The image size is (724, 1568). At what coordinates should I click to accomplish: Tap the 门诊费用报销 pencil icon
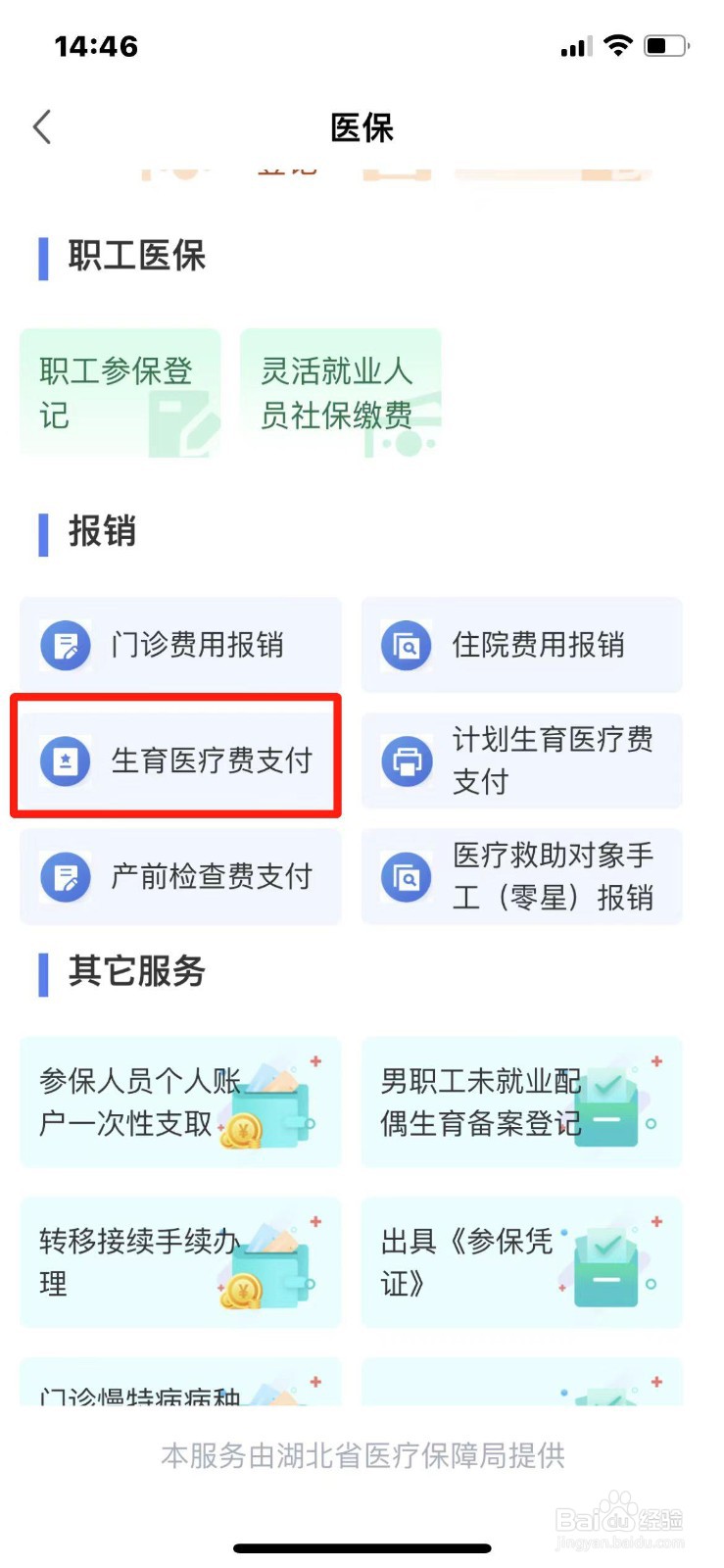(64, 645)
